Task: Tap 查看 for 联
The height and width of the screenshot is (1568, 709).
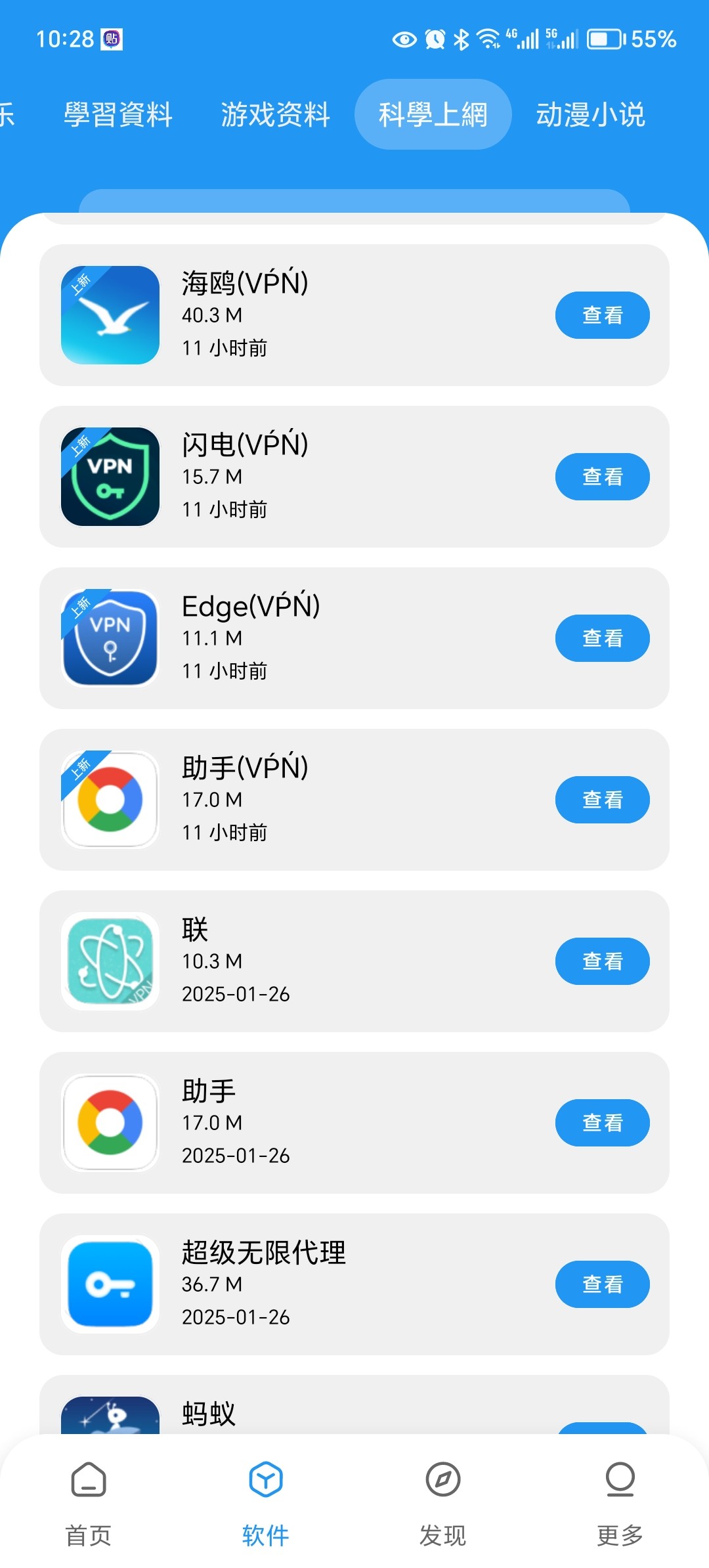Action: 603,961
